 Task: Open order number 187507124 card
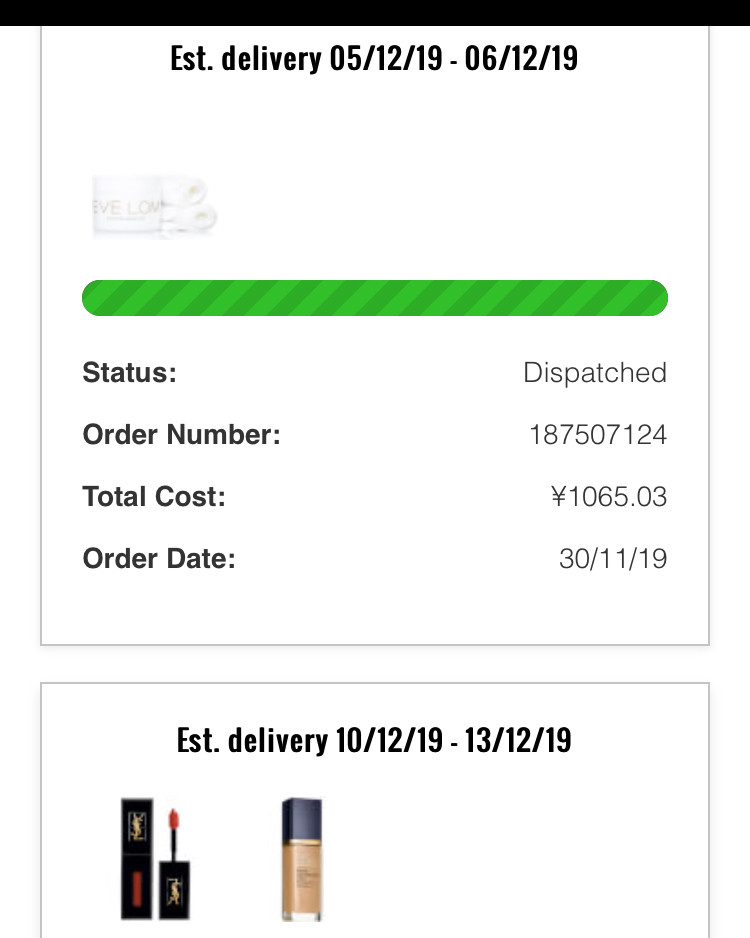click(x=374, y=434)
